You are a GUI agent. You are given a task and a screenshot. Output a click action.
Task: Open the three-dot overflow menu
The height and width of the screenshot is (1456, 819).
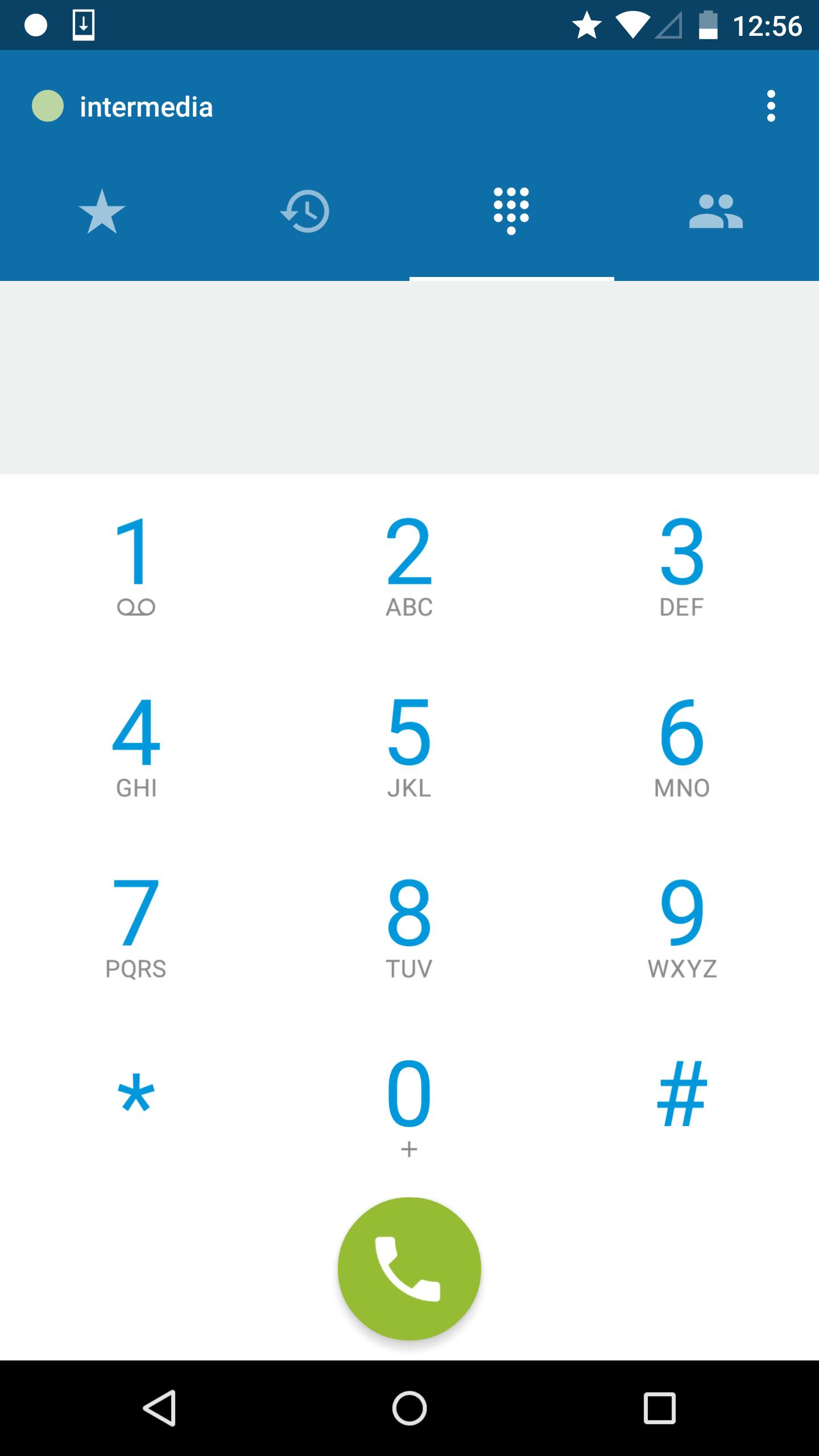coord(771,106)
